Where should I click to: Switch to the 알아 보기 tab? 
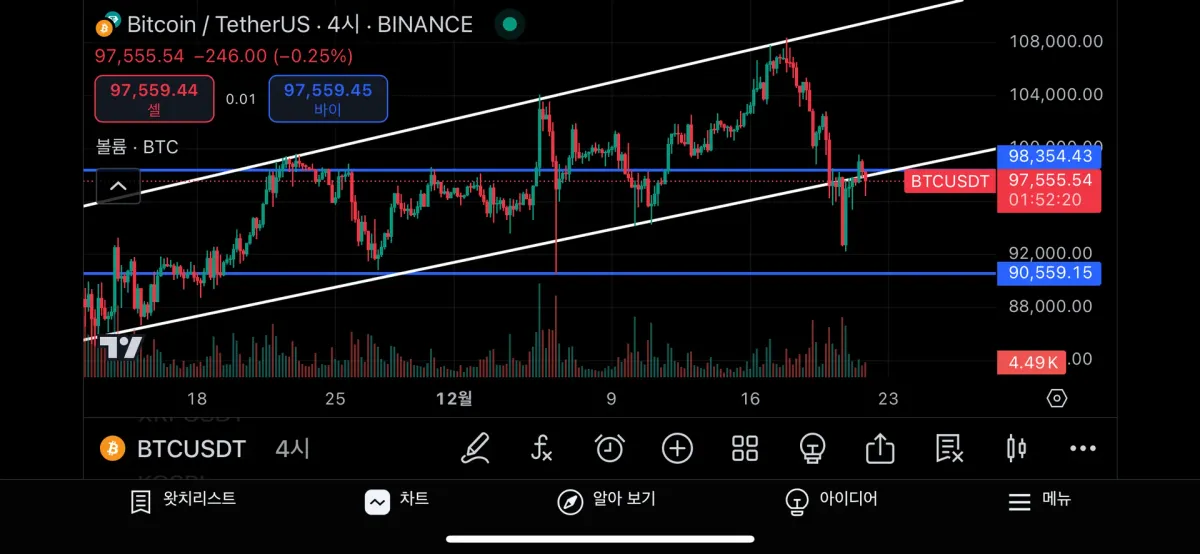point(607,501)
